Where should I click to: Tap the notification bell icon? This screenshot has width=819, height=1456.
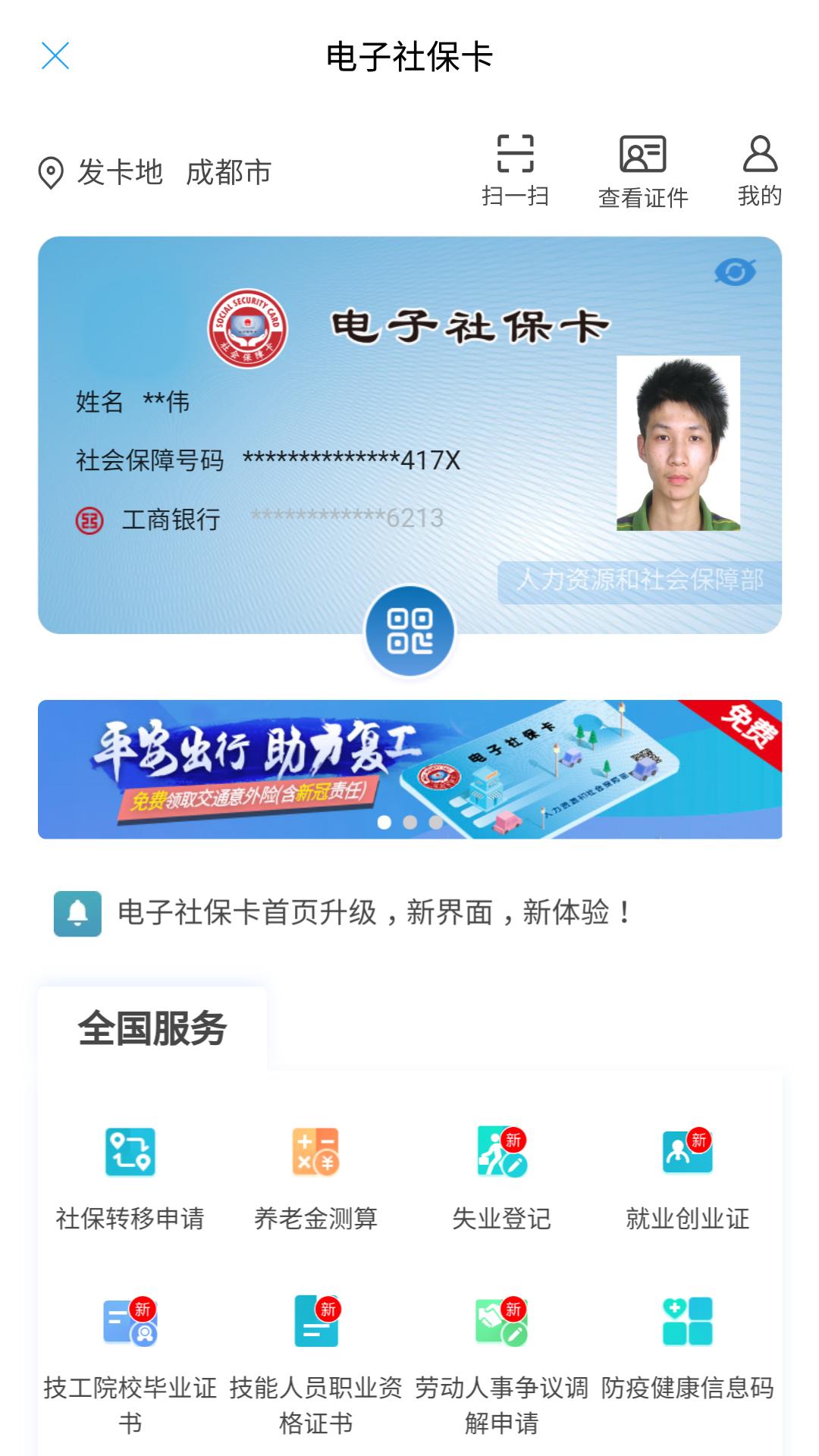click(x=80, y=914)
